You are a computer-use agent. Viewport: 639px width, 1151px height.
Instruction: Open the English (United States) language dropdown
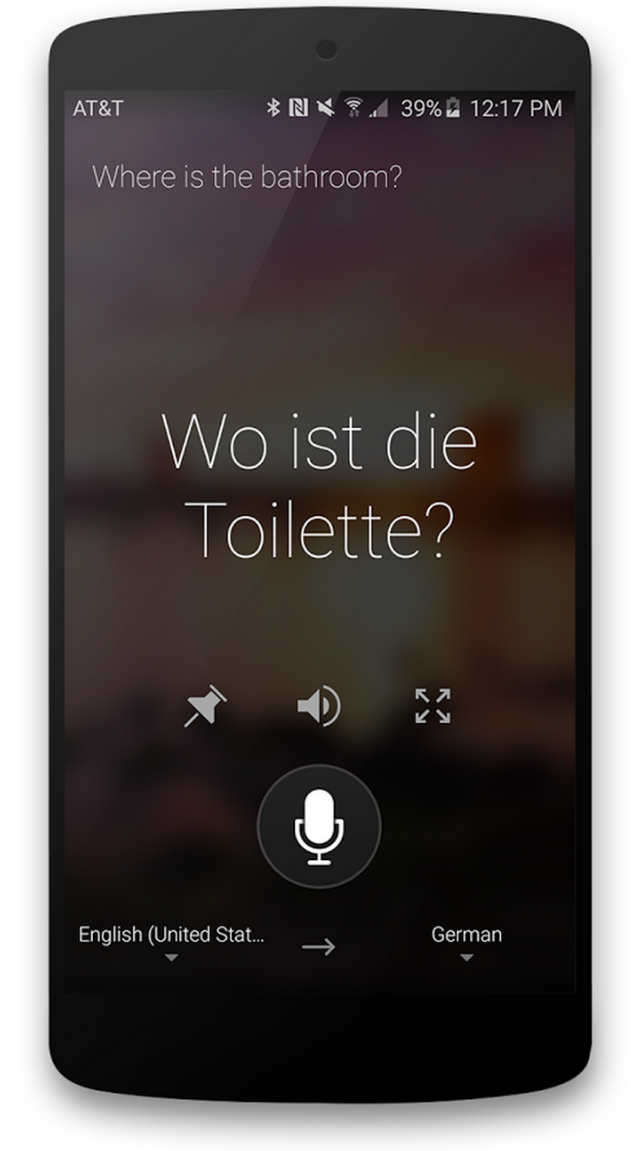(x=172, y=943)
